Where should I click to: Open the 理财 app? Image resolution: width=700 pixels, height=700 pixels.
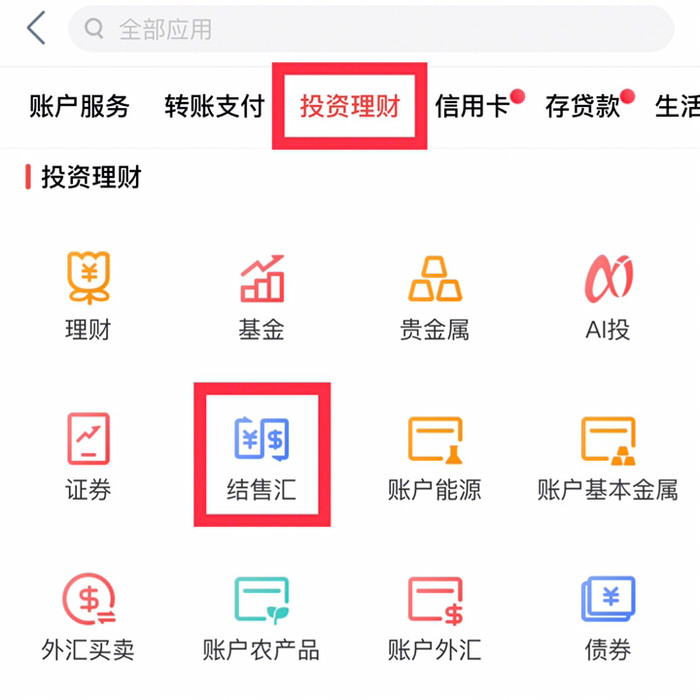[88, 296]
